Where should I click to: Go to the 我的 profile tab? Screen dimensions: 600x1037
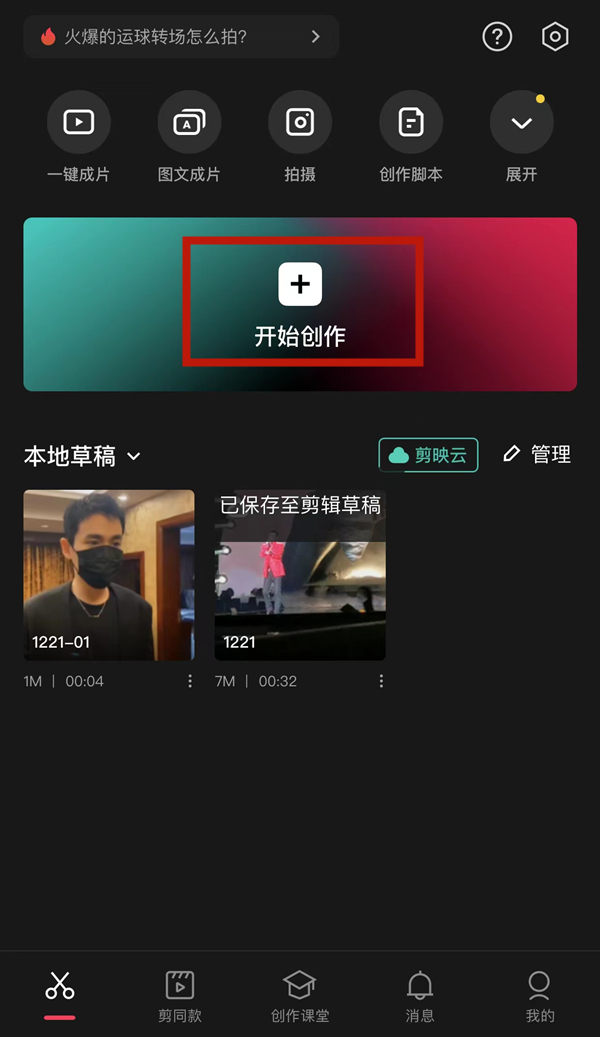pyautogui.click(x=540, y=995)
